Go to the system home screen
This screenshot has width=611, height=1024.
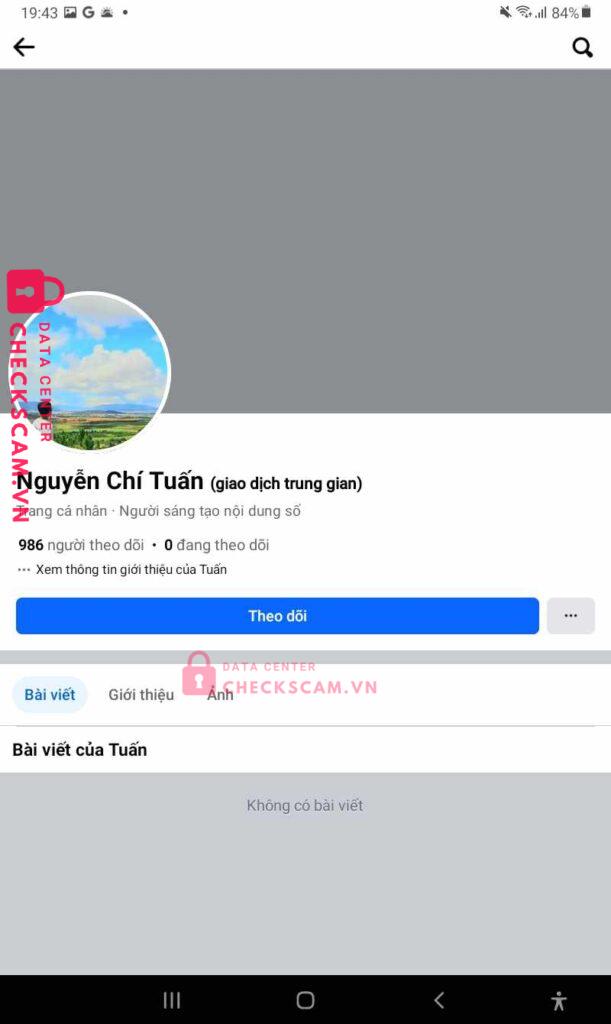305,1000
